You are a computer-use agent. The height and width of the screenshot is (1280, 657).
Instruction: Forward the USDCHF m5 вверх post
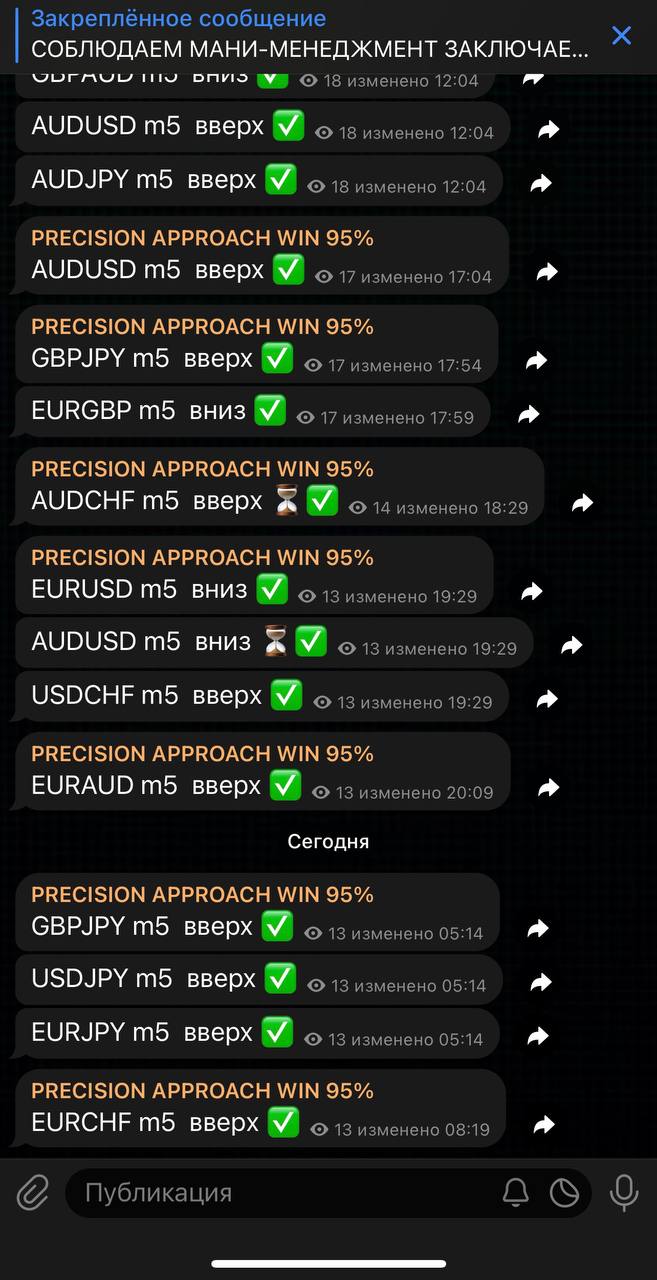click(x=547, y=699)
